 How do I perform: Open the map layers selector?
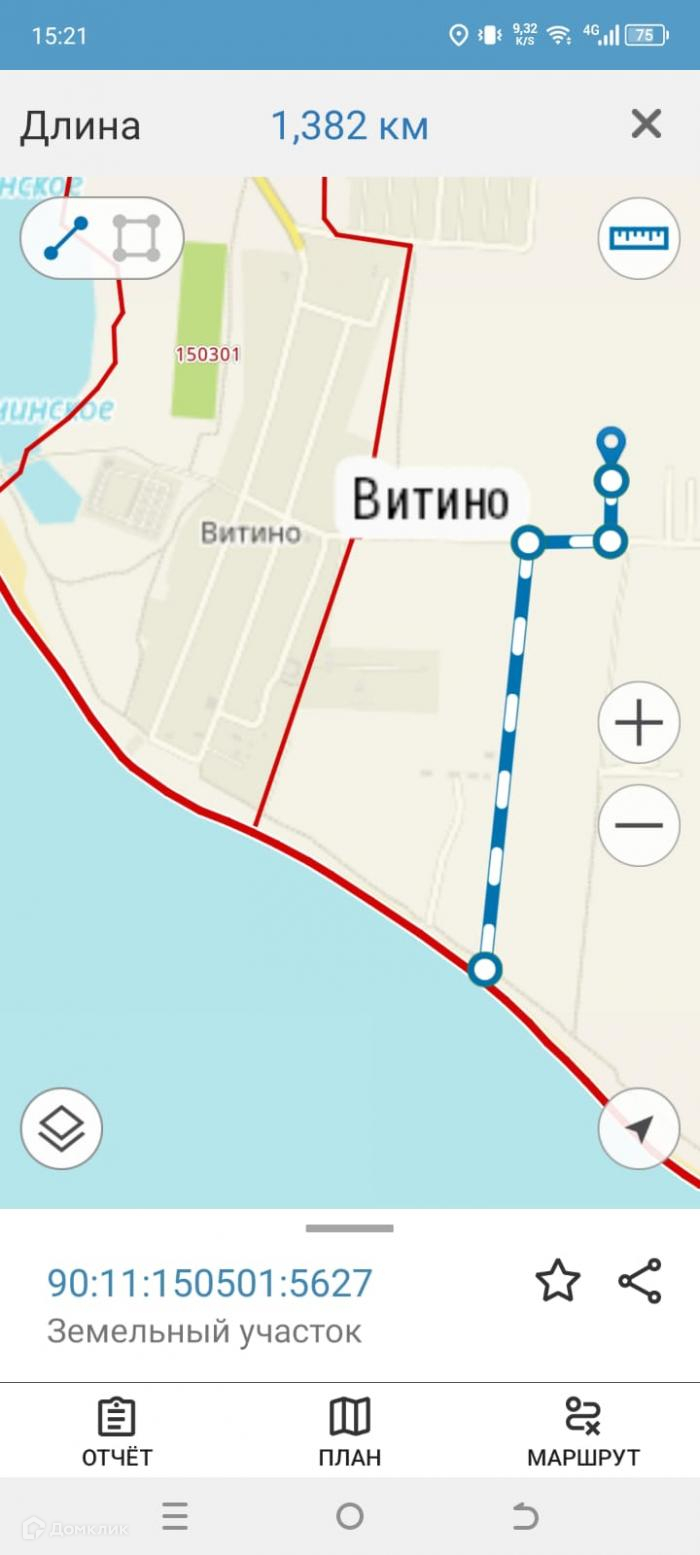click(x=61, y=1129)
